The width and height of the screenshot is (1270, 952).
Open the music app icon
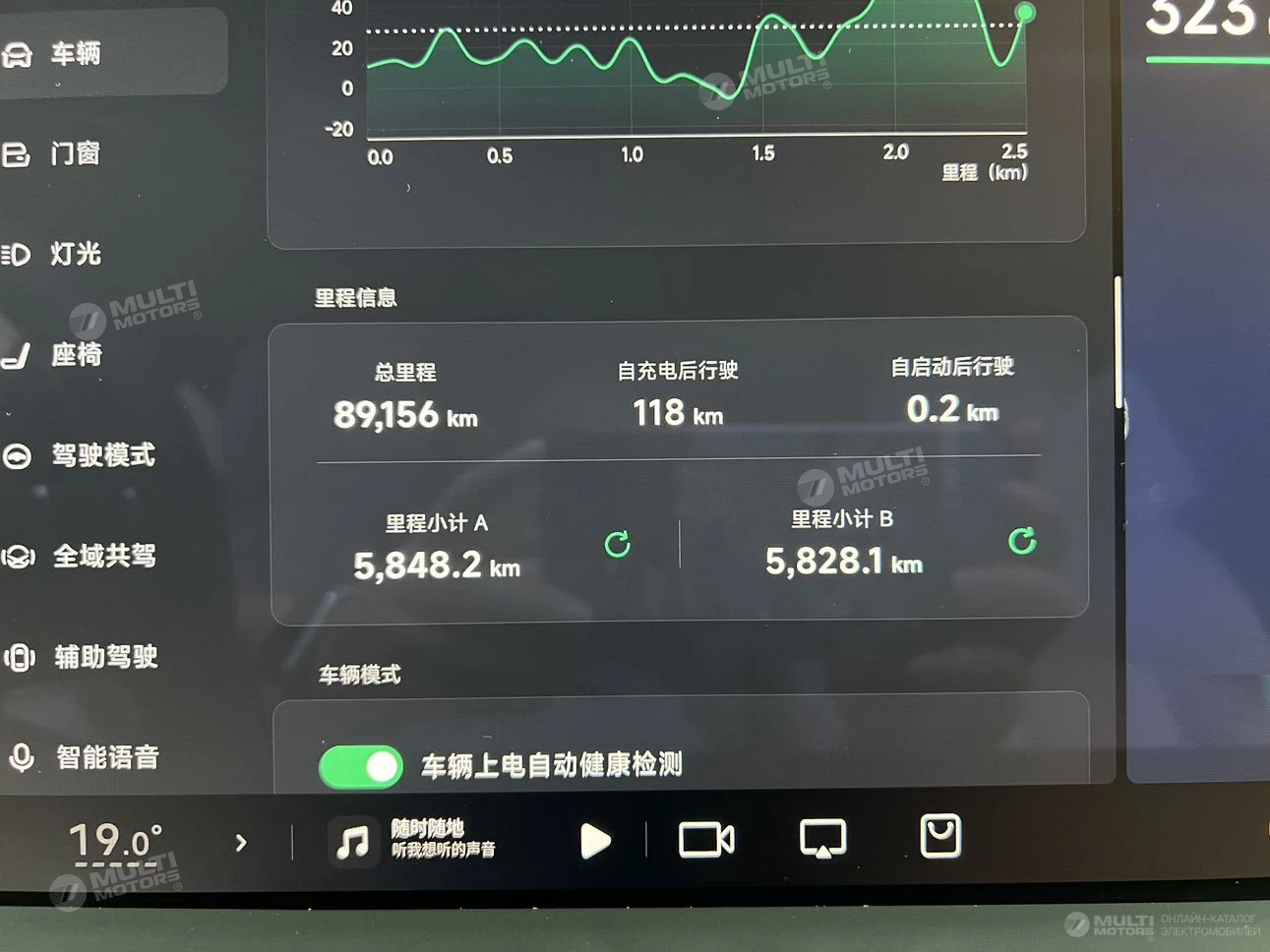[x=352, y=842]
